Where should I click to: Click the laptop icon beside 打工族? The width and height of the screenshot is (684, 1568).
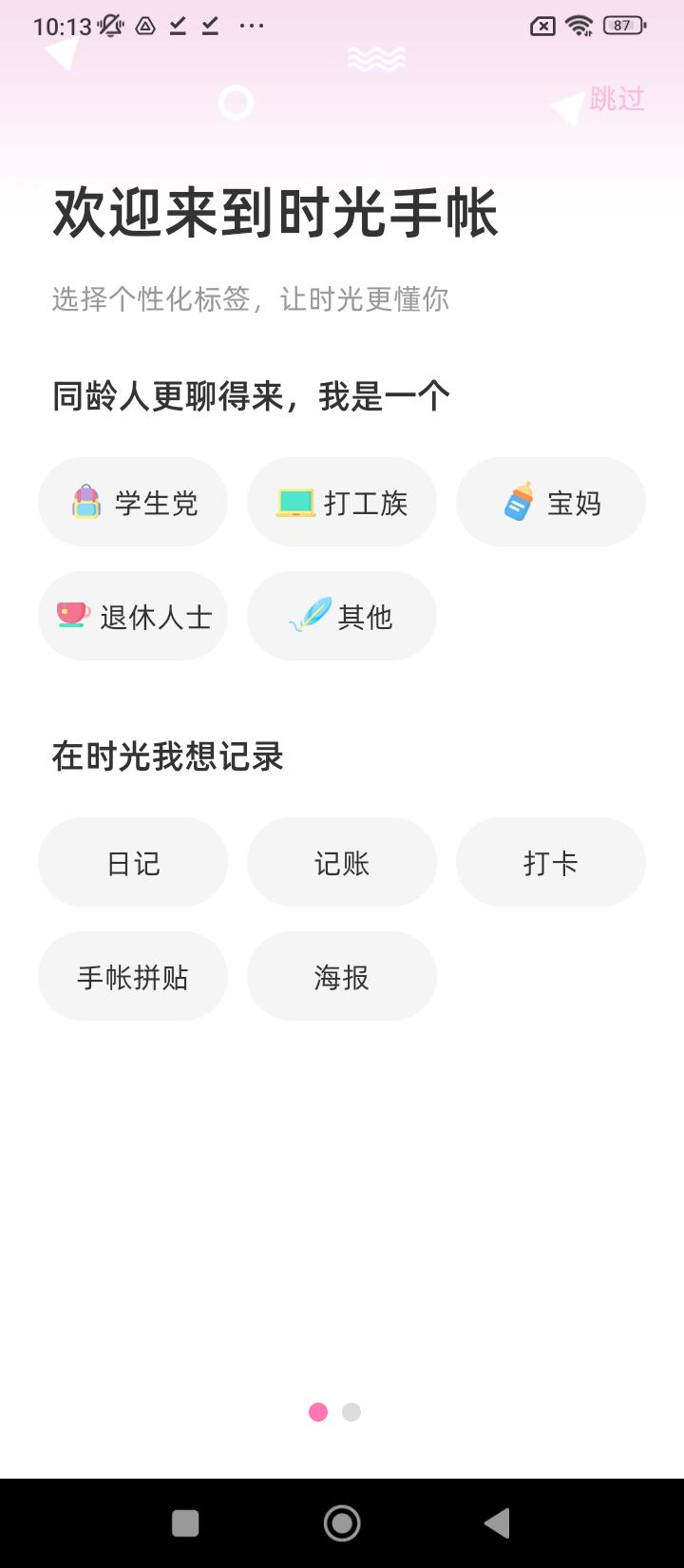pyautogui.click(x=295, y=502)
